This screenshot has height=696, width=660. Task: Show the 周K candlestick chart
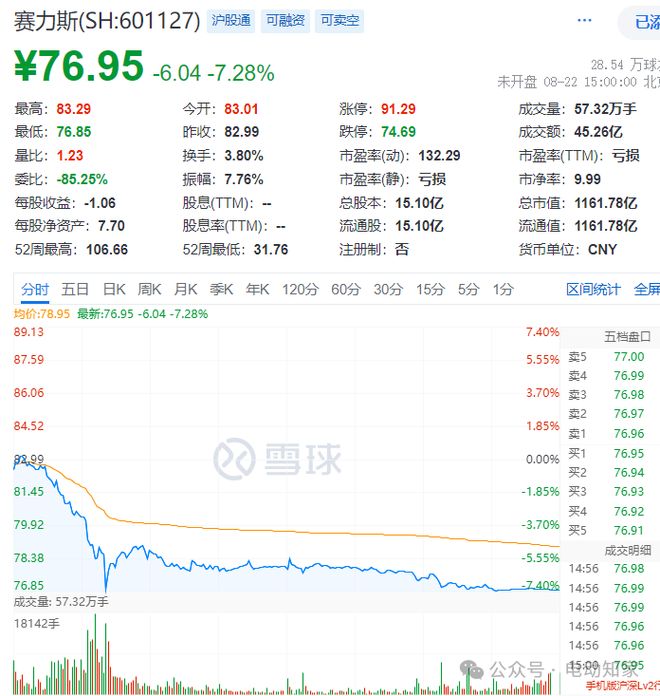(x=149, y=289)
